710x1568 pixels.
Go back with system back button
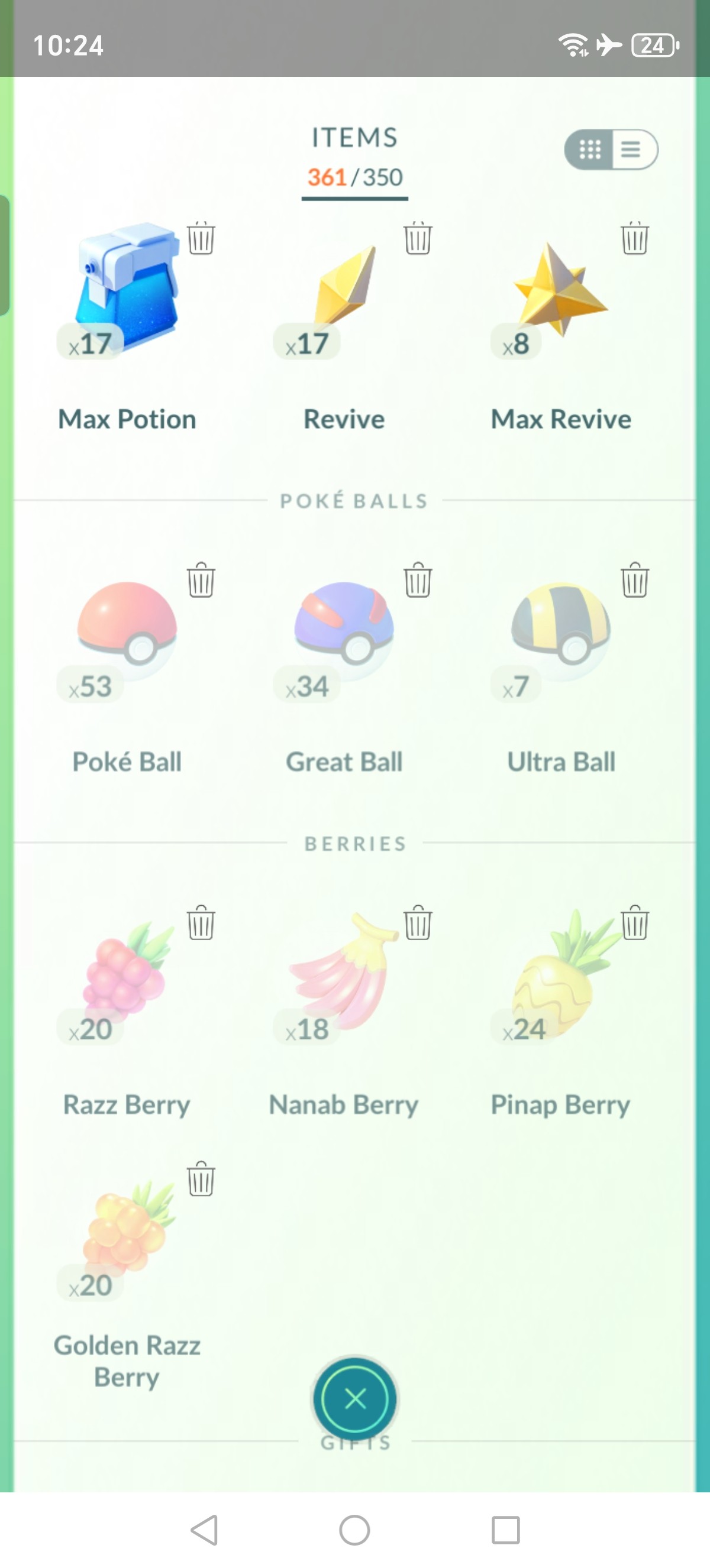point(205,1530)
